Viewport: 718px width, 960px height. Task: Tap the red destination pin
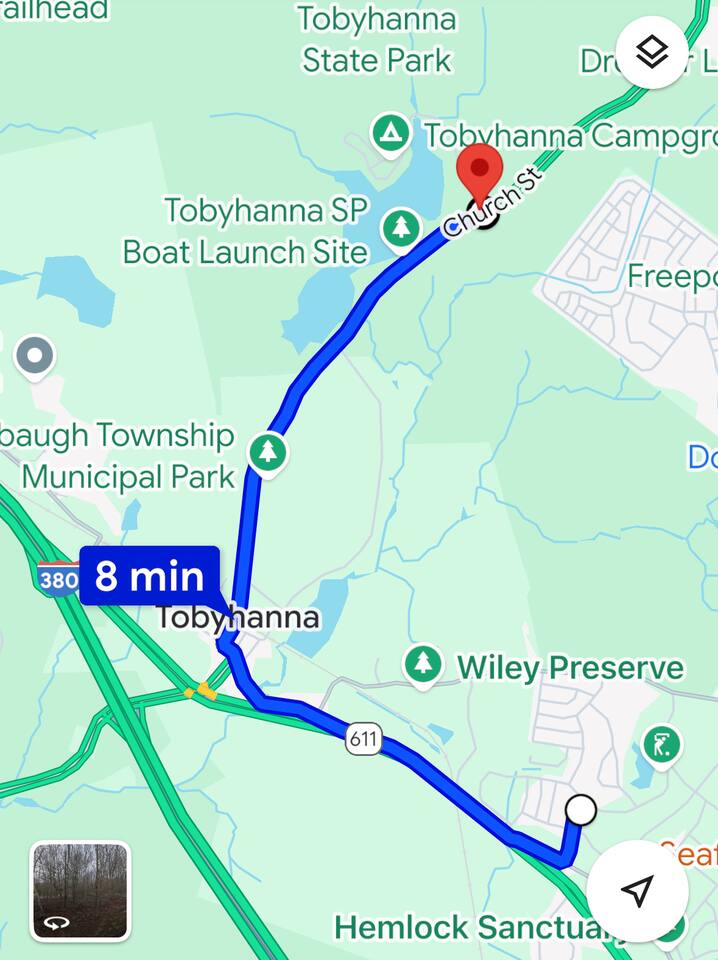480,172
